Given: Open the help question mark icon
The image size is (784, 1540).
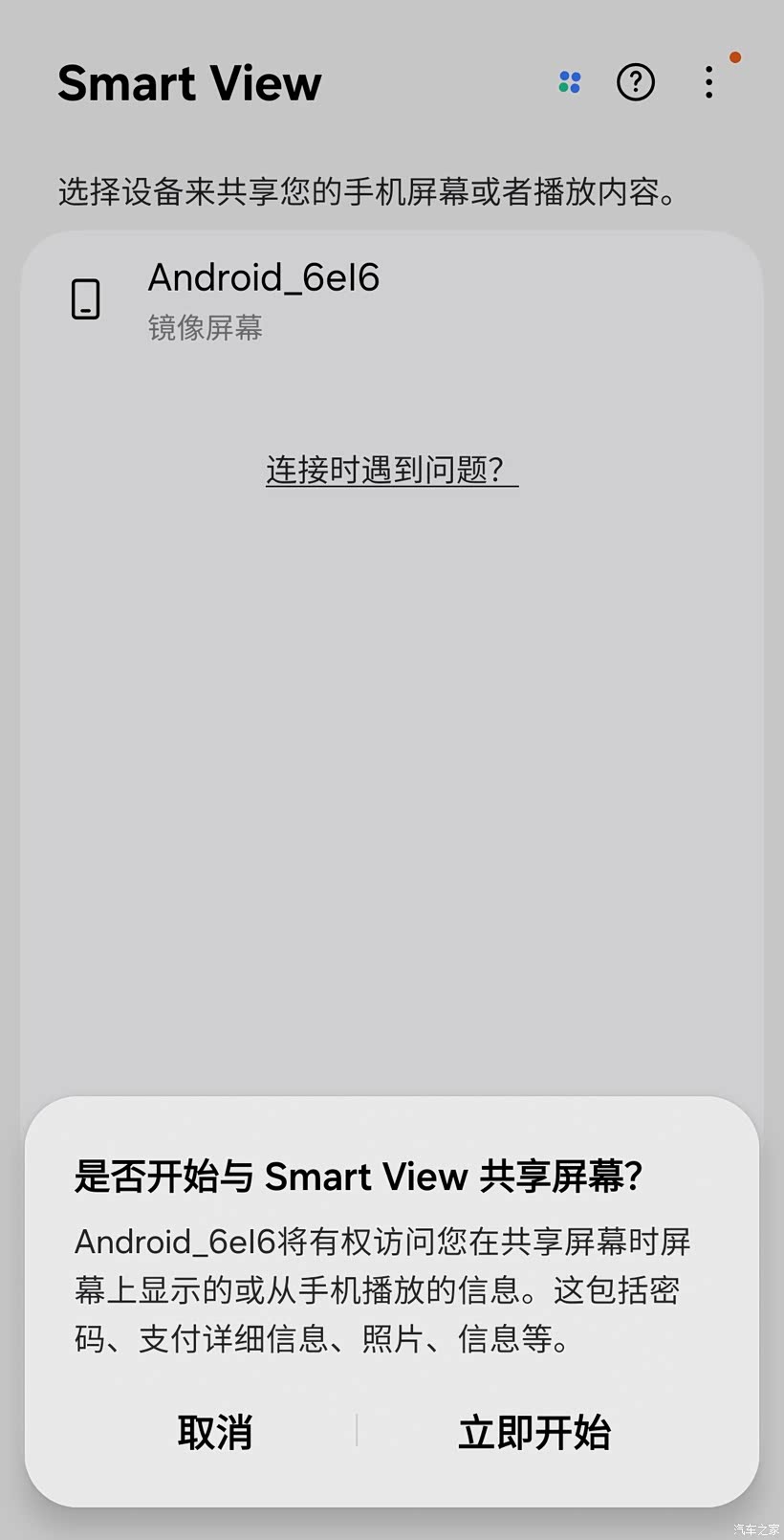Looking at the screenshot, I should click(x=636, y=82).
